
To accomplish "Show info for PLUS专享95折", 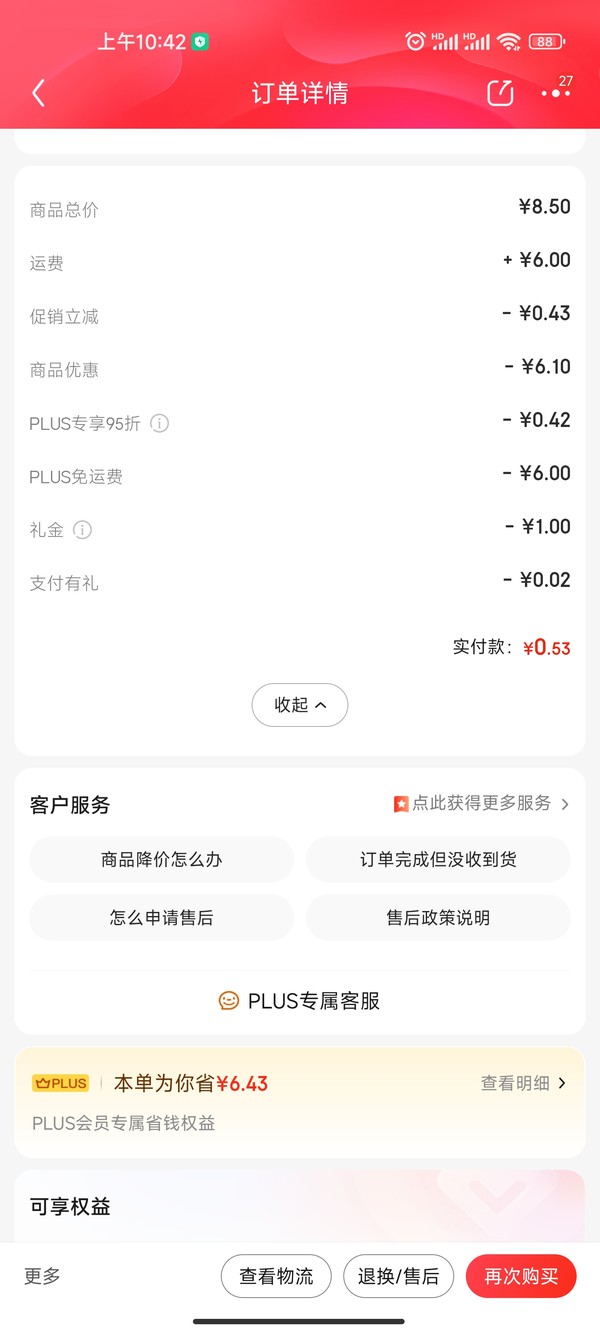I will [160, 423].
